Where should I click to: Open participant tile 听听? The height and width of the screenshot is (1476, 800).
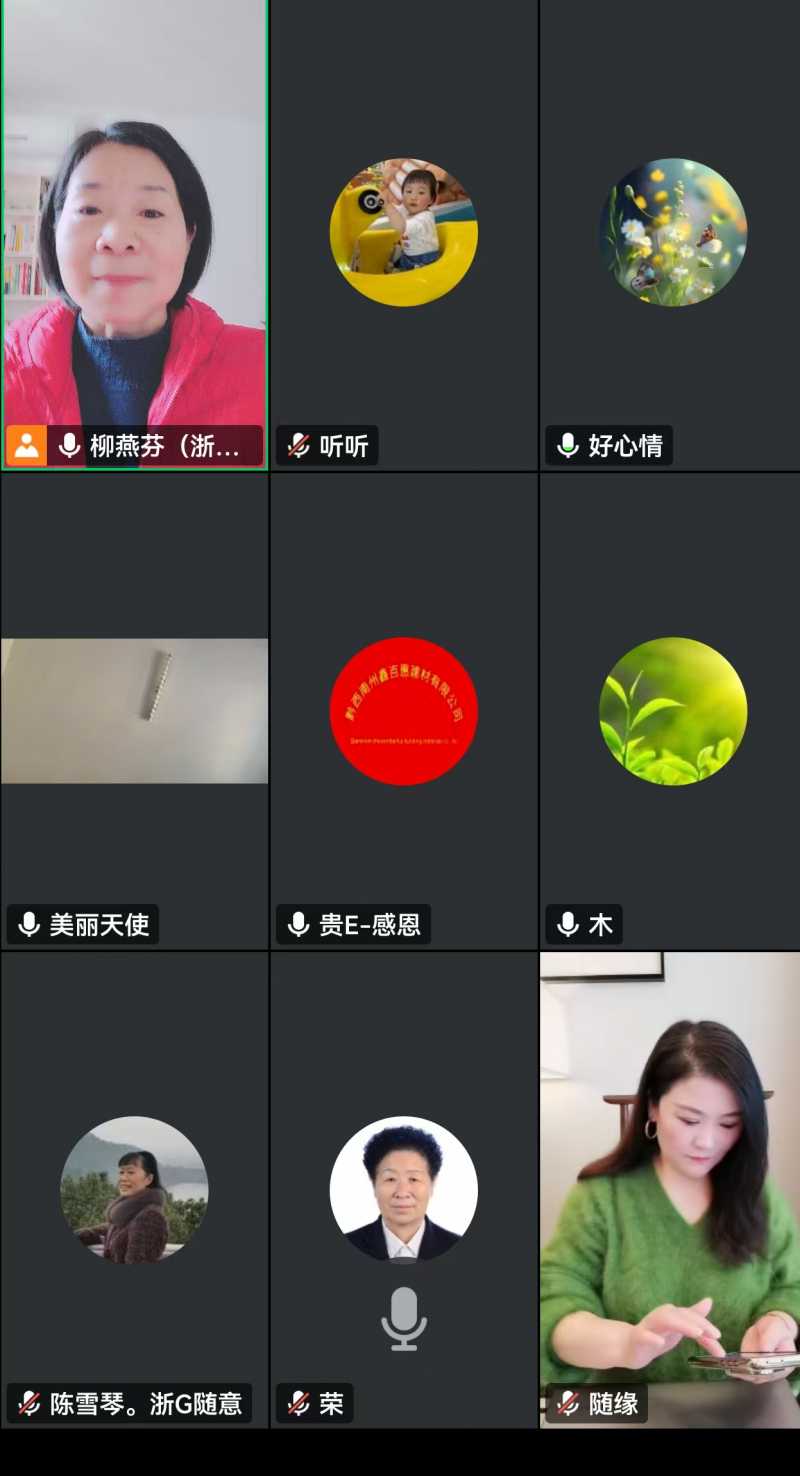[404, 234]
